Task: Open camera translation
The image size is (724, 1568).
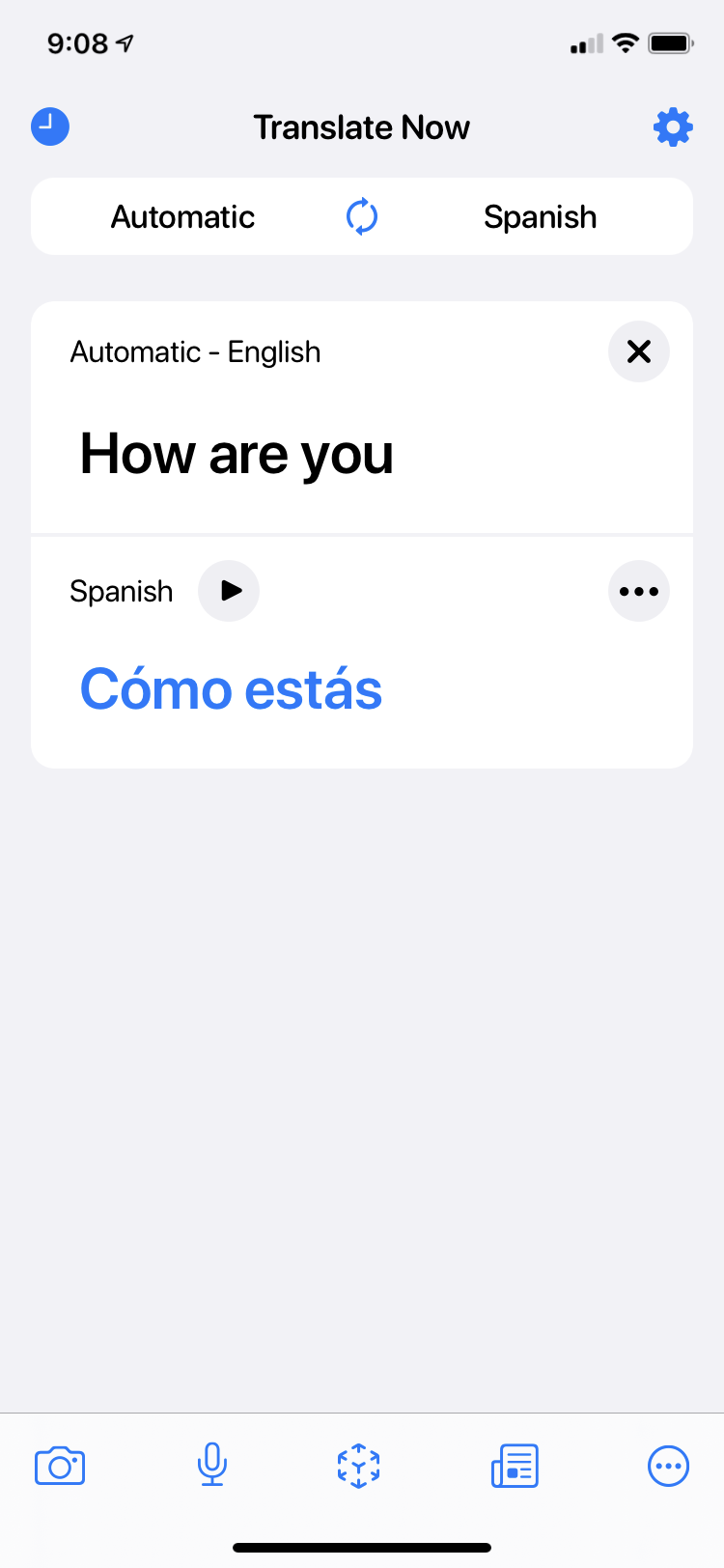Action: 60,1466
